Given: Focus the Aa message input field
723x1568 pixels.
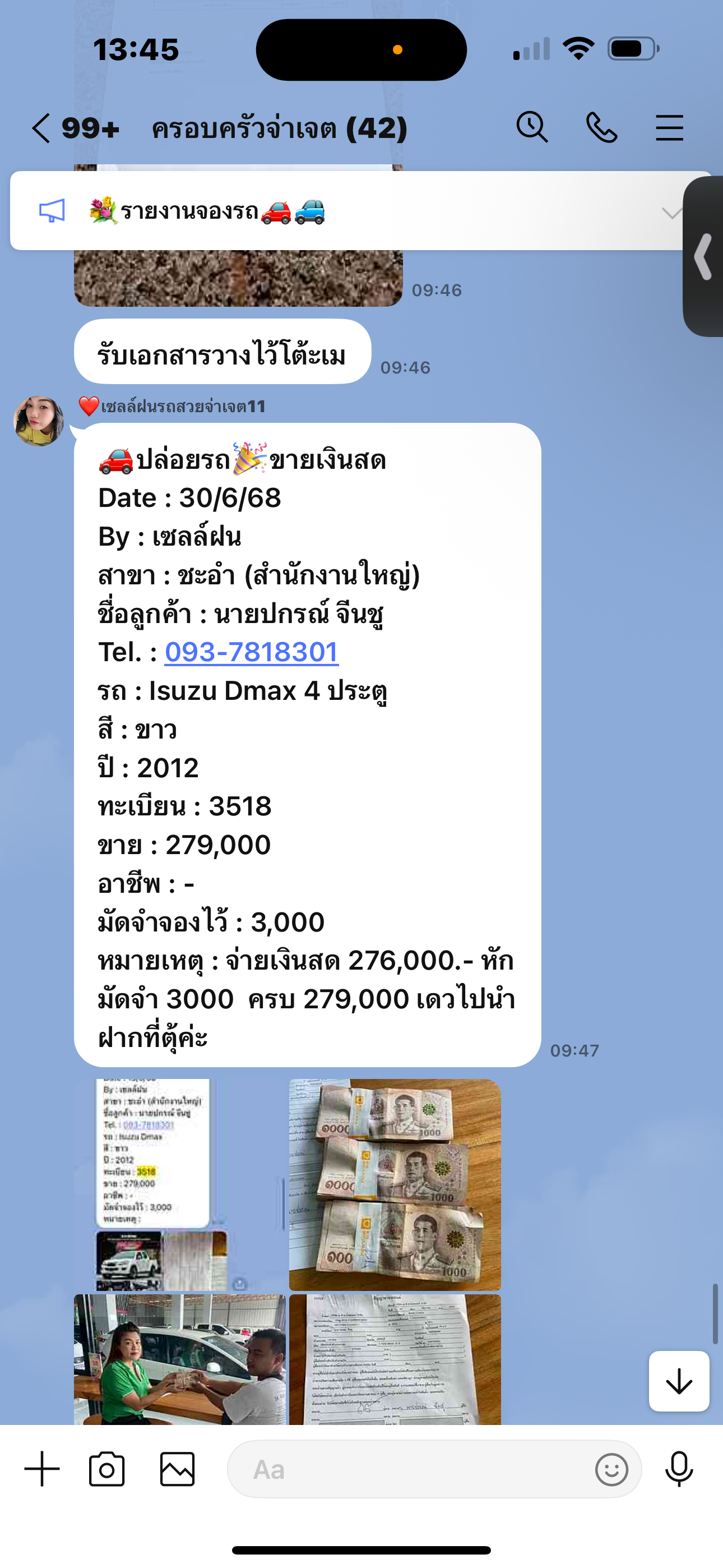Looking at the screenshot, I should pyautogui.click(x=408, y=1469).
